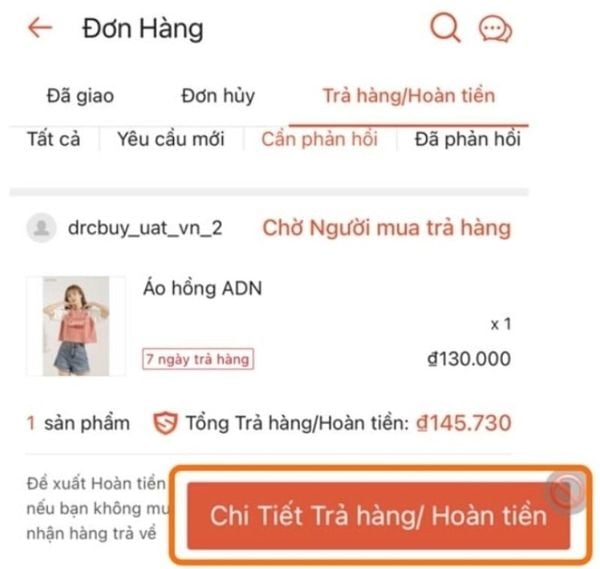600x569 pixels.
Task: Open the chat messages icon
Action: [495, 29]
